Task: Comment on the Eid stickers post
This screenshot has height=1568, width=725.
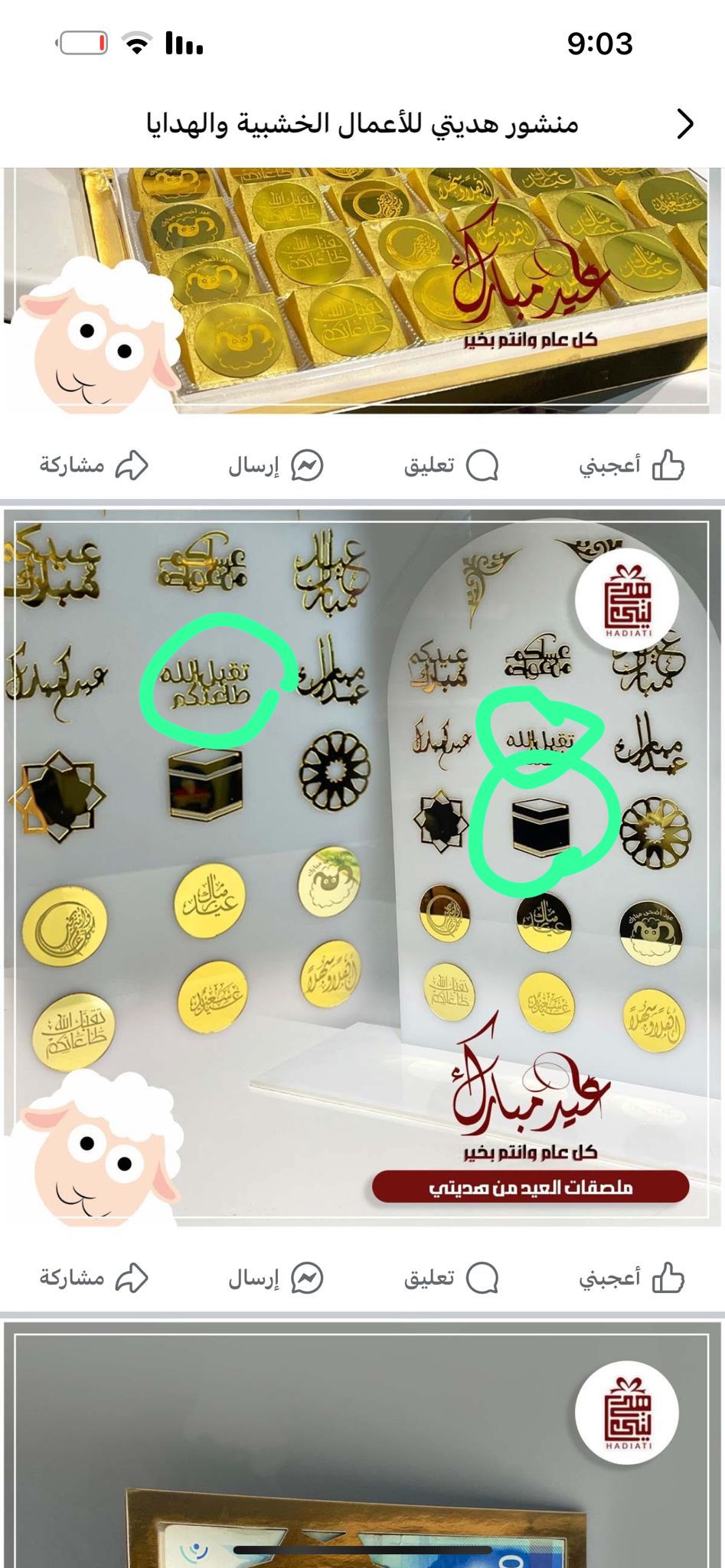Action: 452,1278
